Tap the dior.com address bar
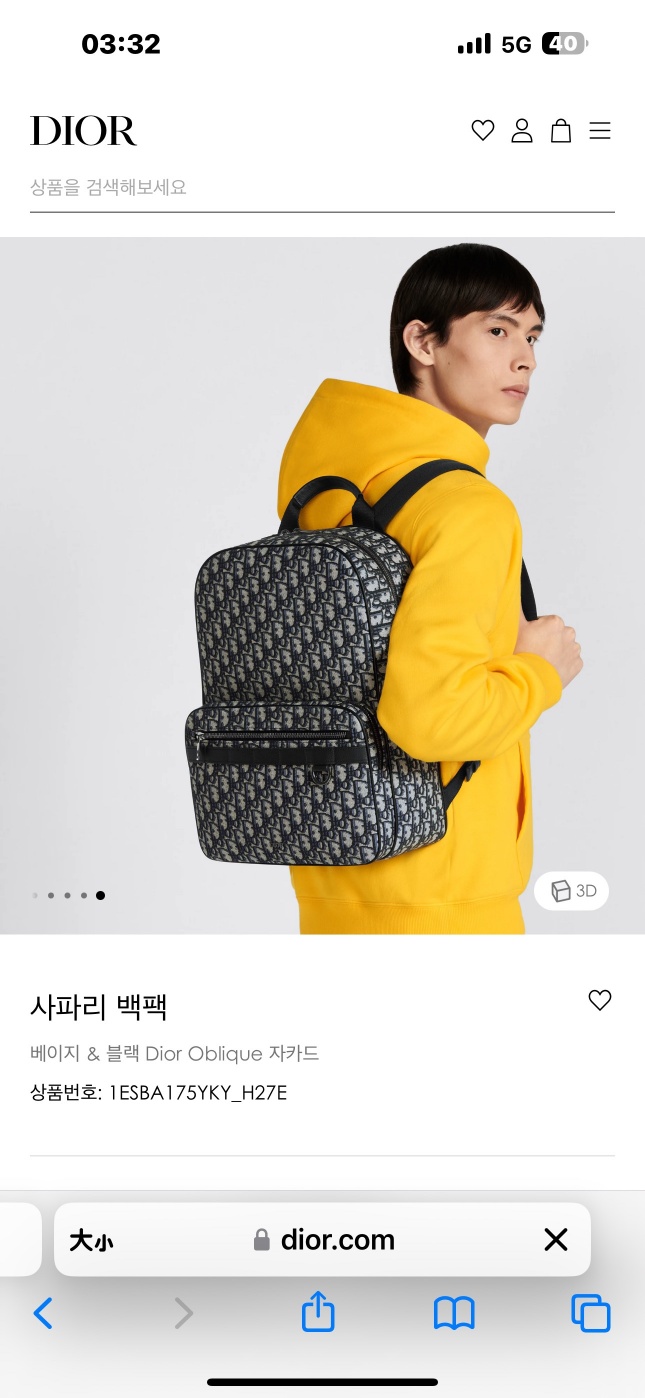This screenshot has height=1398, width=645. tap(325, 1241)
